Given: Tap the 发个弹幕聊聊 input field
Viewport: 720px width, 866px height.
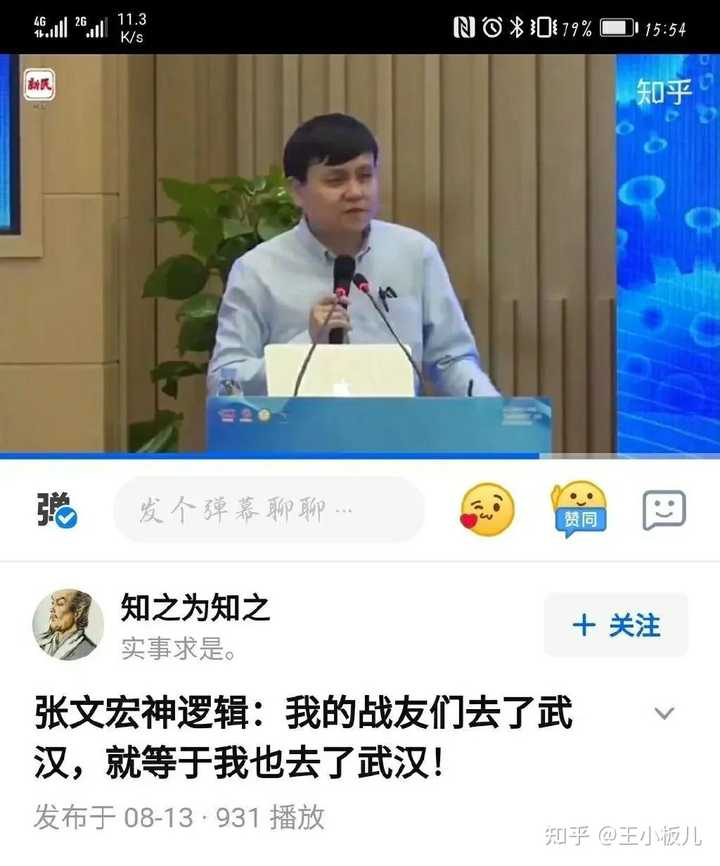Looking at the screenshot, I should [x=268, y=510].
